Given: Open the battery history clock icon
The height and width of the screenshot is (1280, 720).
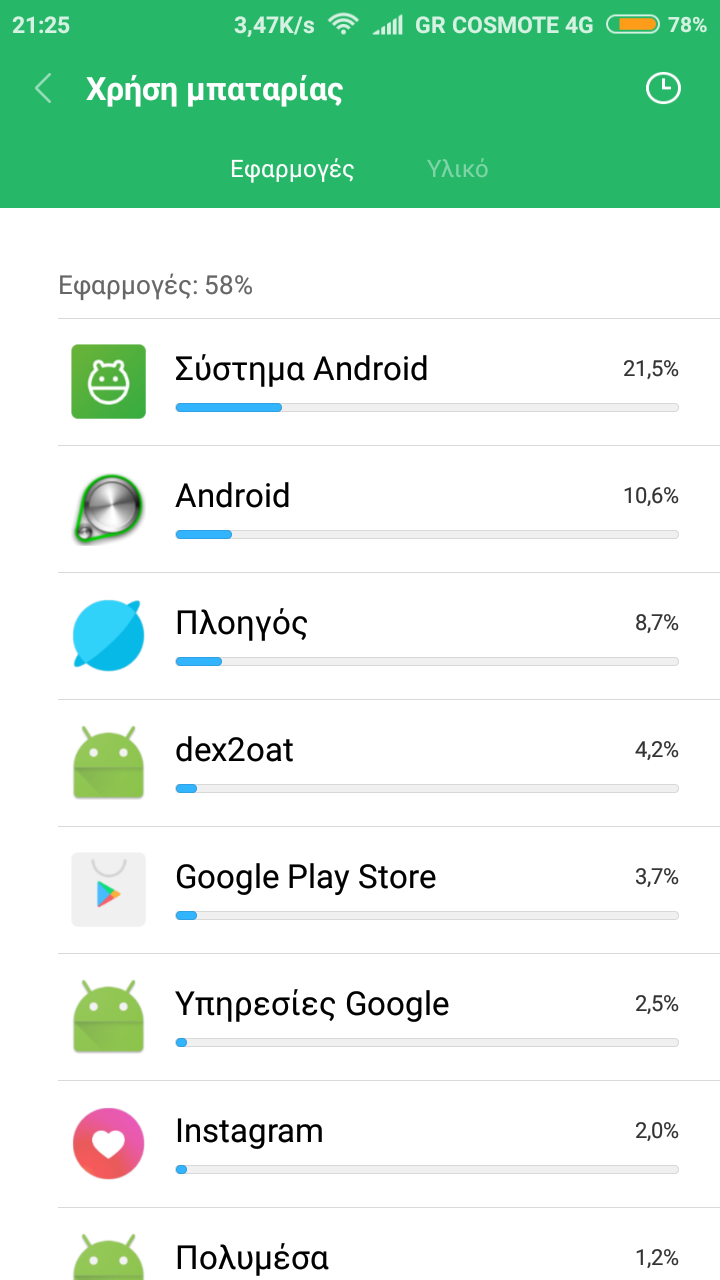Looking at the screenshot, I should 662,89.
